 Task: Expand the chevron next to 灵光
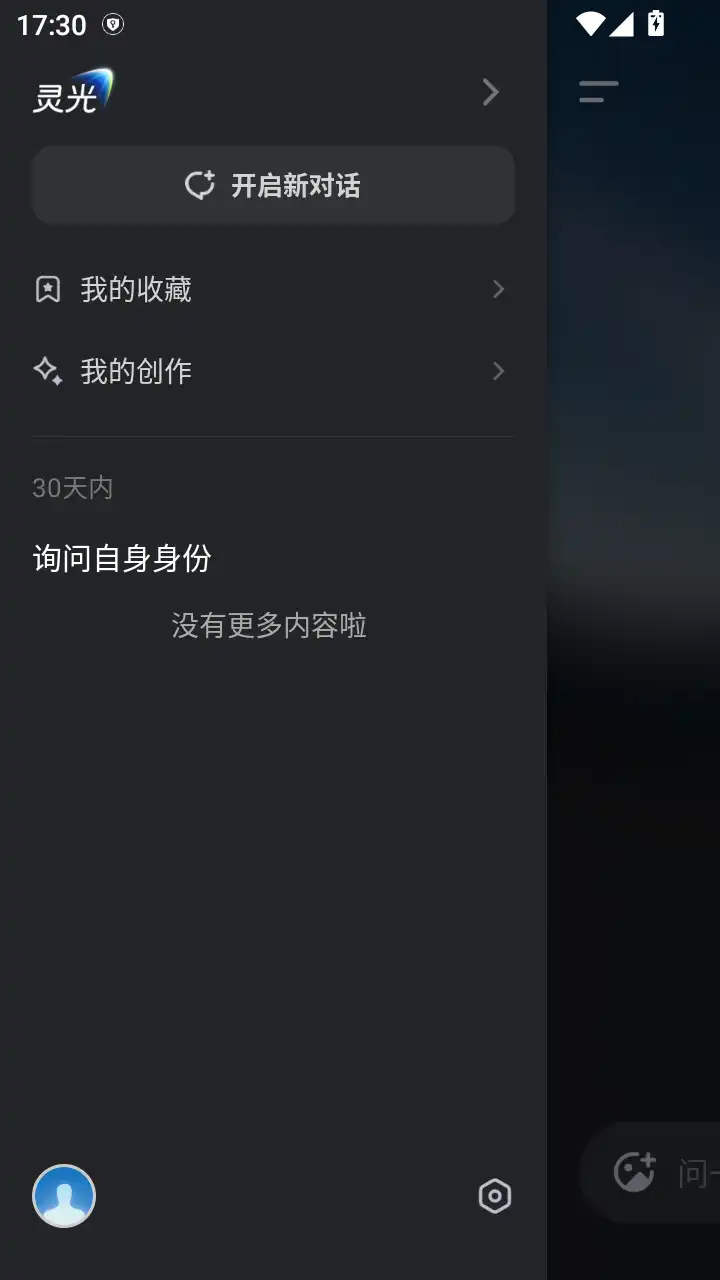pyautogui.click(x=490, y=92)
